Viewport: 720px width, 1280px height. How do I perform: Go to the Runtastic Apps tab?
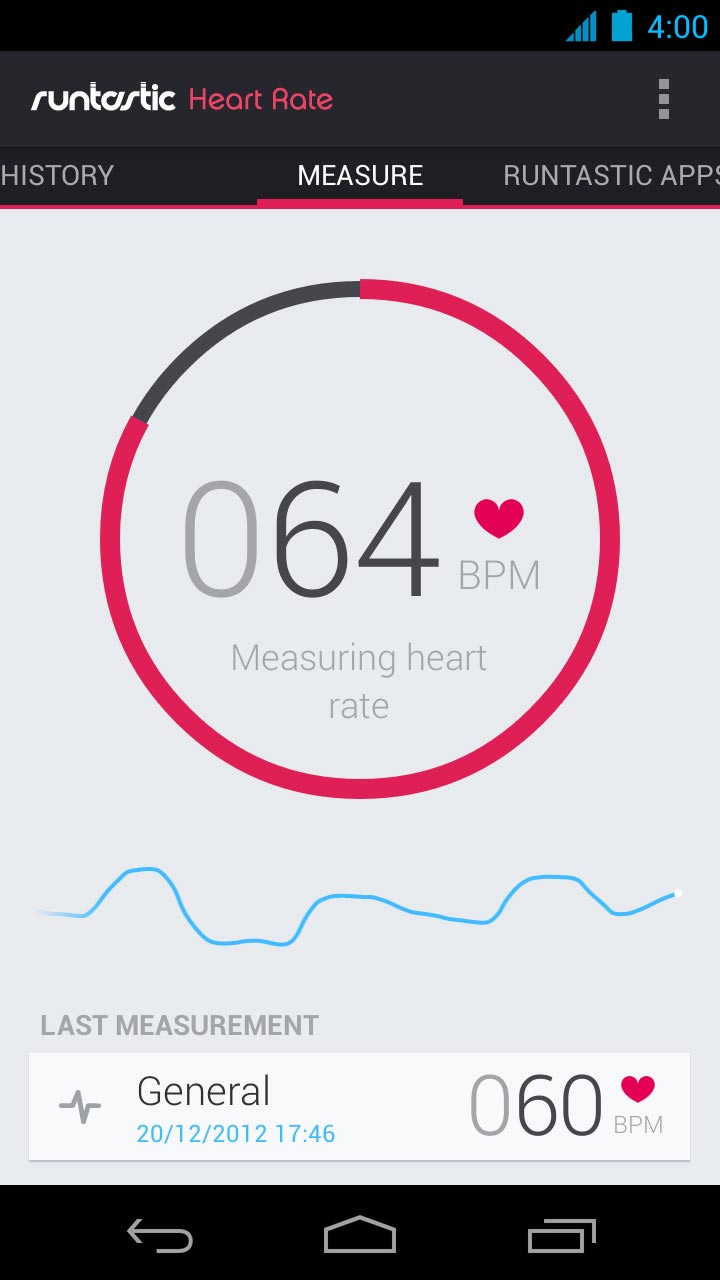pos(610,176)
